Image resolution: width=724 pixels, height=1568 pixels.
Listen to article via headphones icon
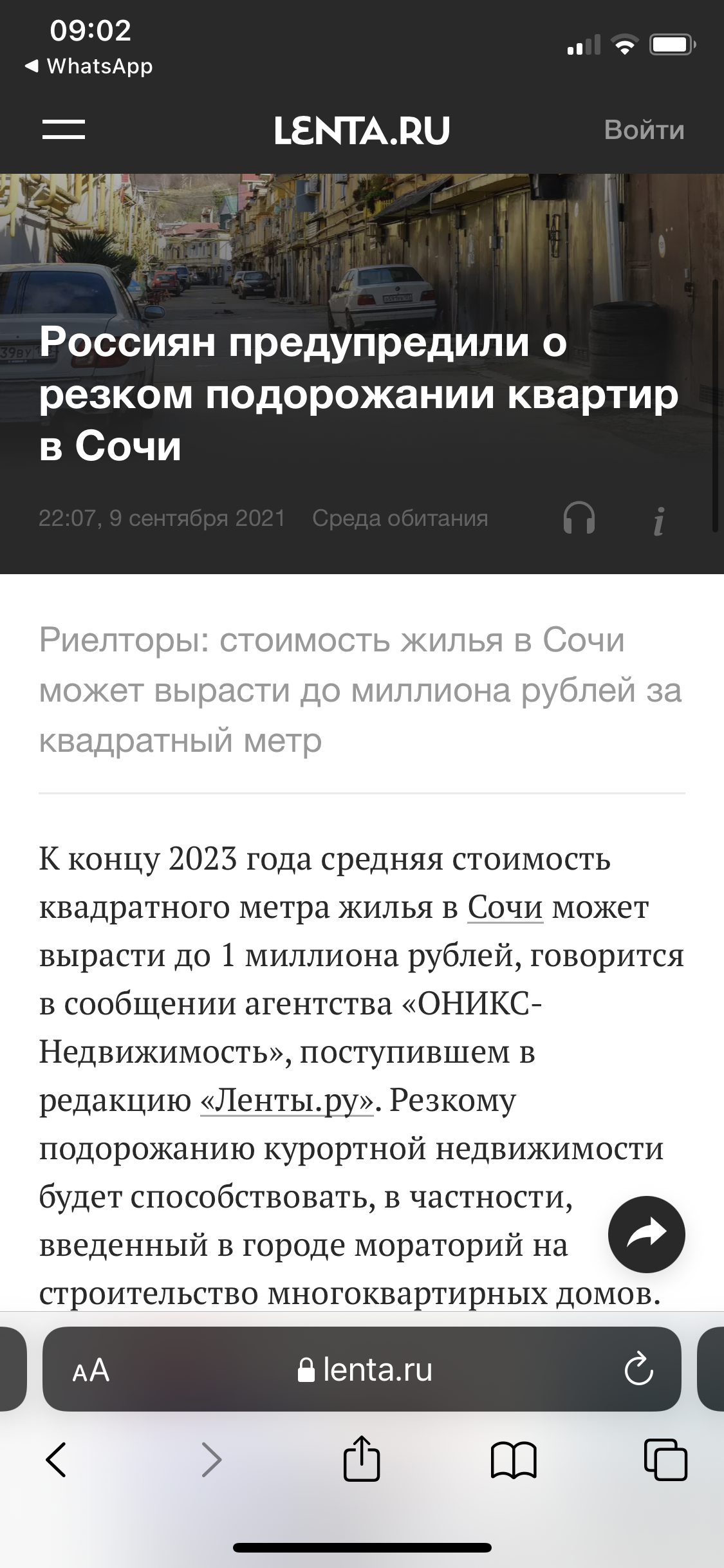click(x=579, y=519)
